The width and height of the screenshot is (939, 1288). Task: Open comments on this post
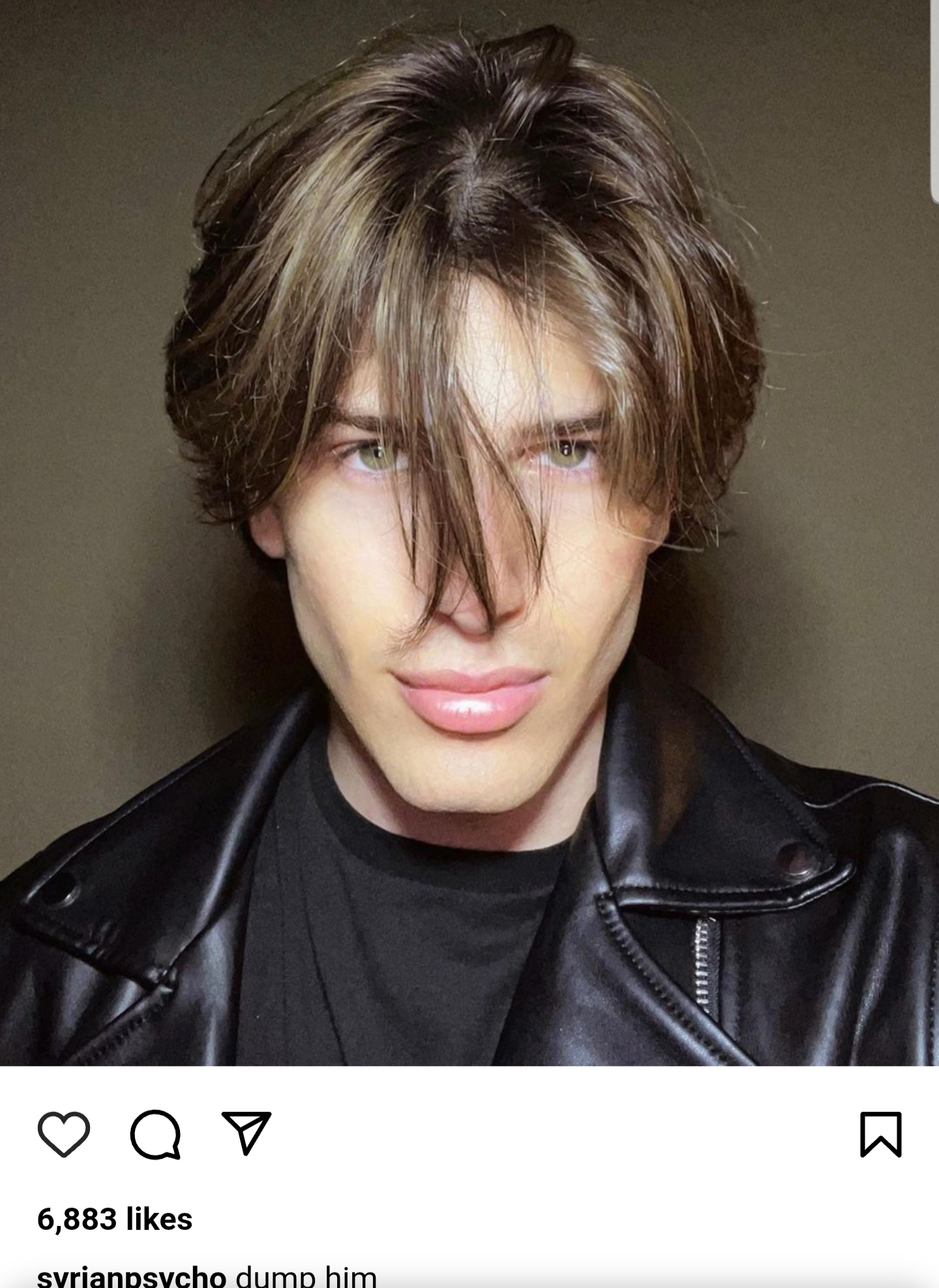[x=155, y=1135]
